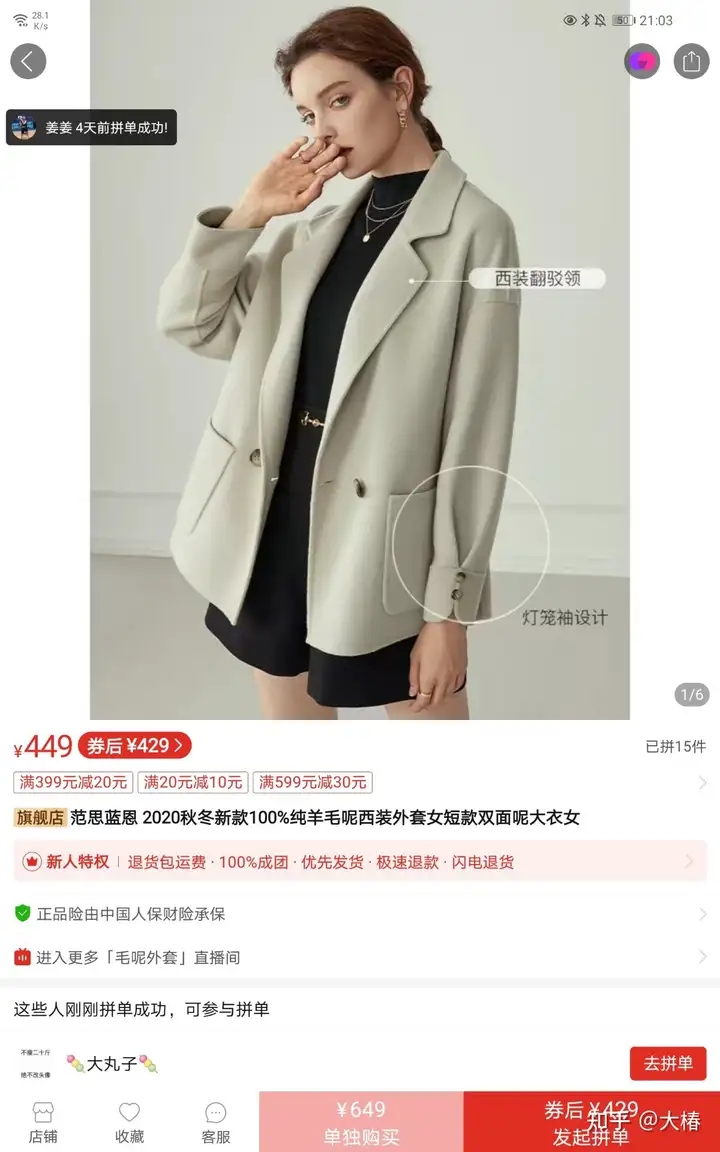Share this product listing

pyautogui.click(x=691, y=61)
